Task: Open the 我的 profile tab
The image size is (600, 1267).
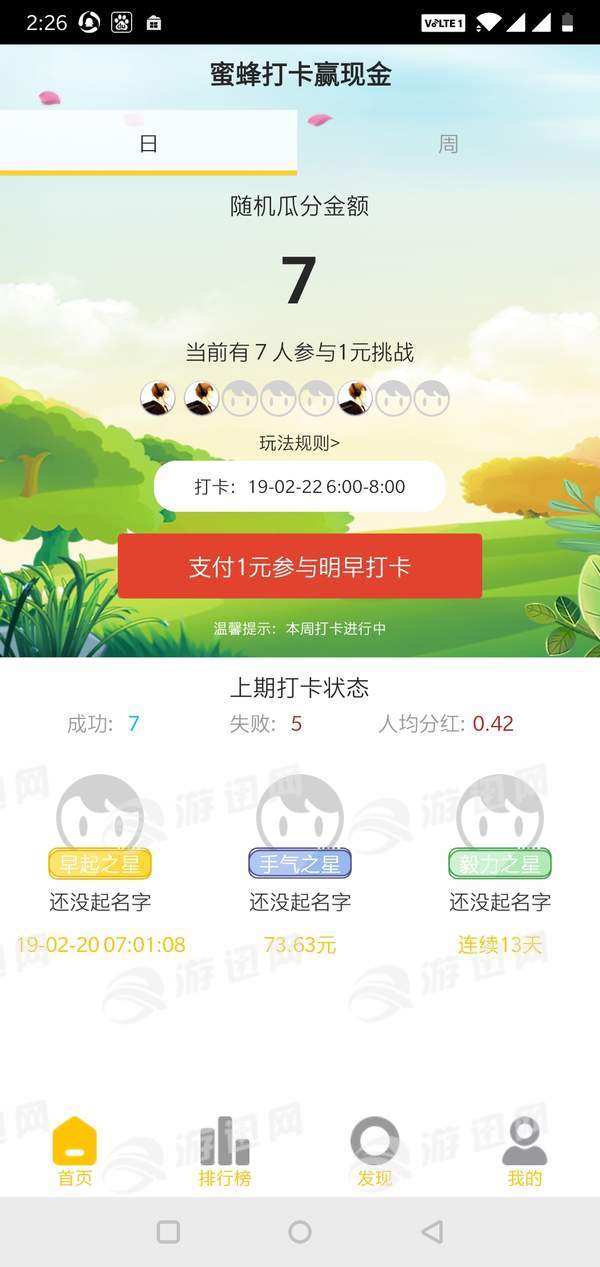Action: [x=524, y=1152]
